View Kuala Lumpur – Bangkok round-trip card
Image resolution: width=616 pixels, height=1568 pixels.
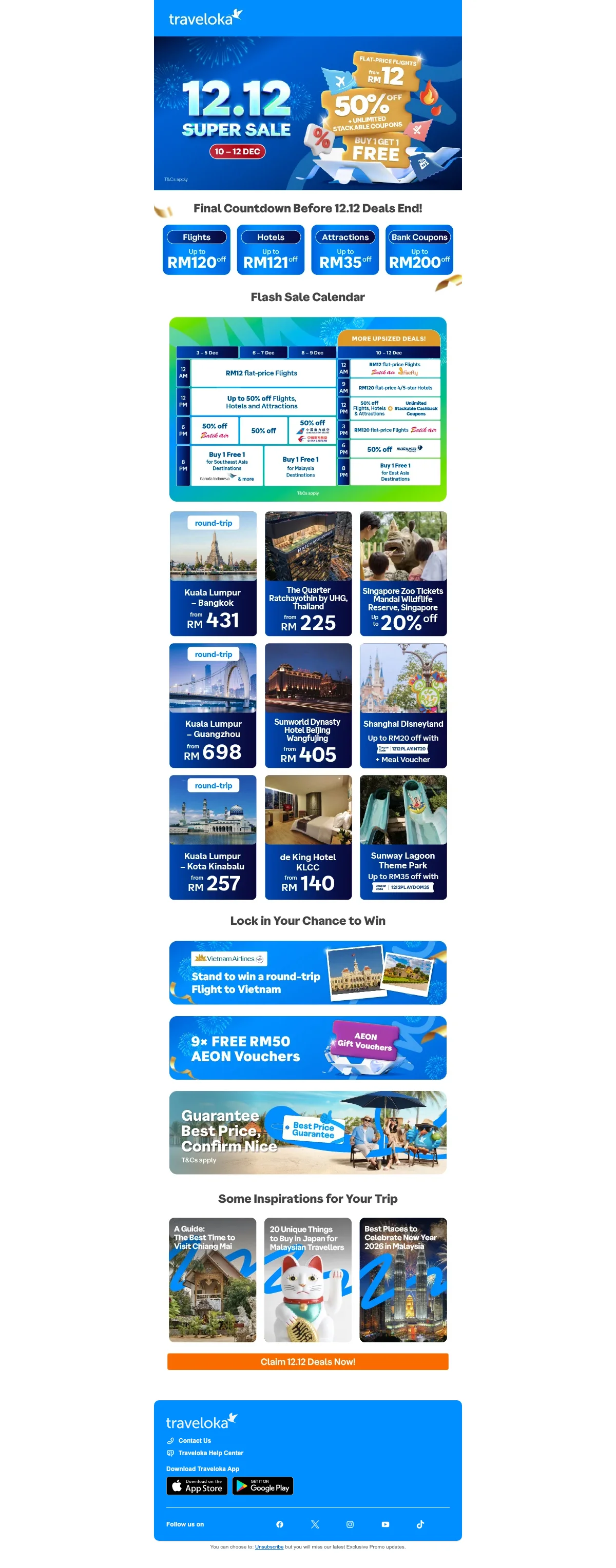213,573
